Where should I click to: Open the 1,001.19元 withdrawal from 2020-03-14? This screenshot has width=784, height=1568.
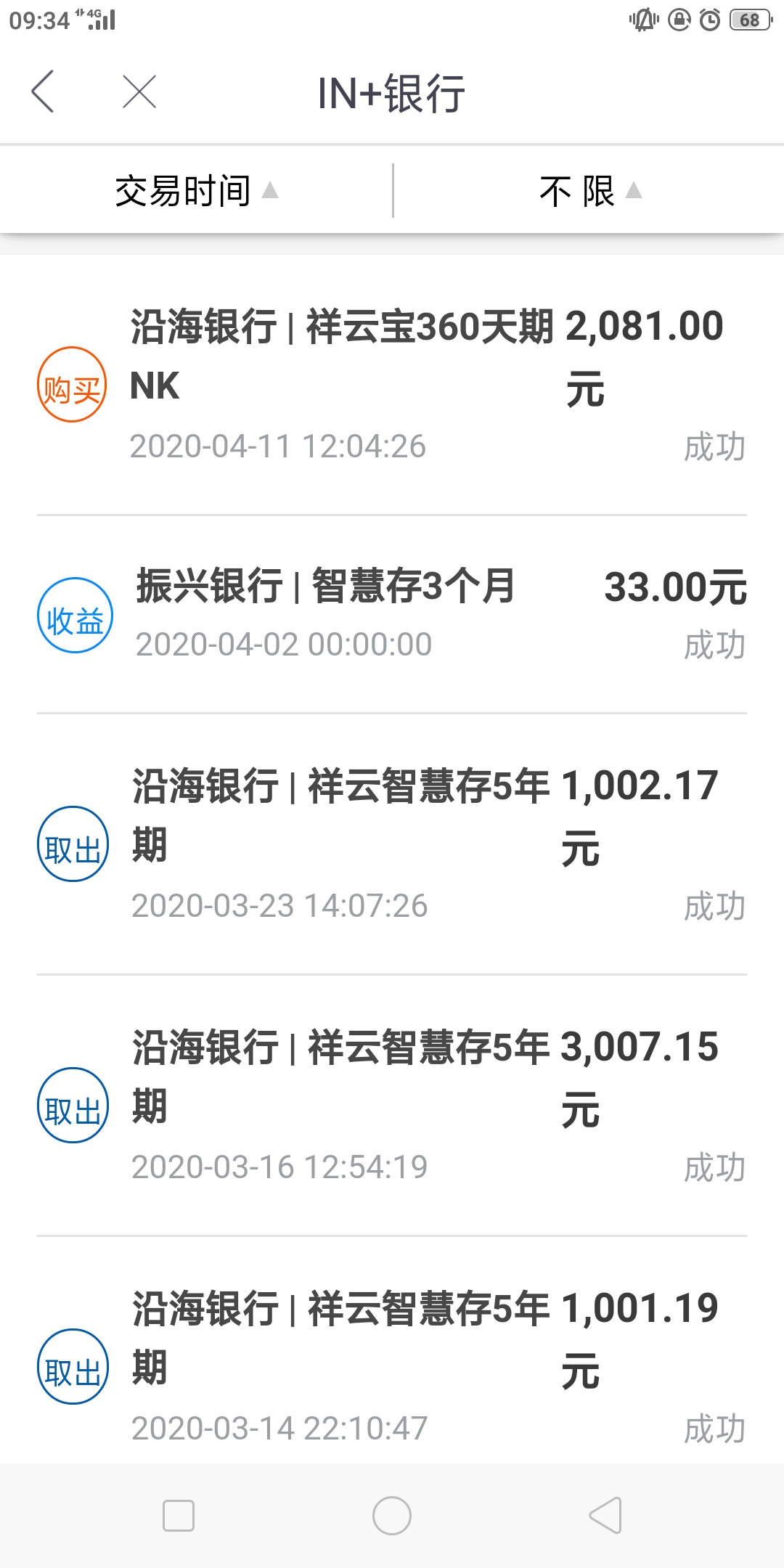(x=392, y=1365)
